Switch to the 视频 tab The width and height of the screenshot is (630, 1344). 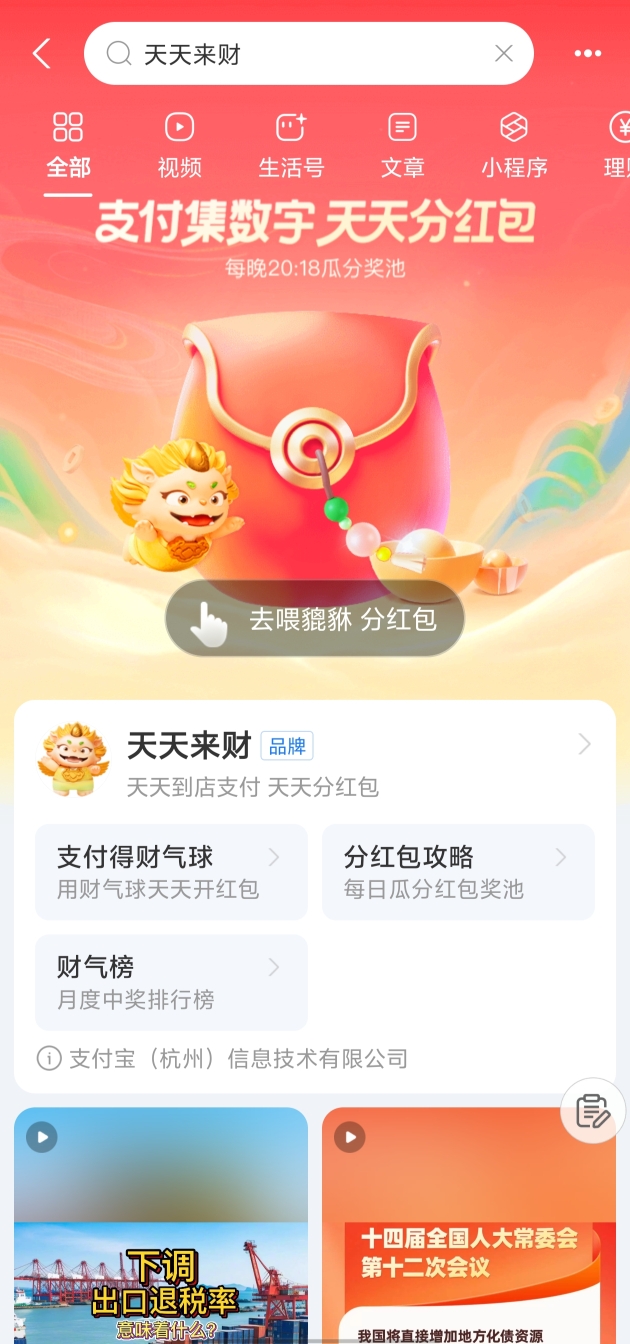180,146
